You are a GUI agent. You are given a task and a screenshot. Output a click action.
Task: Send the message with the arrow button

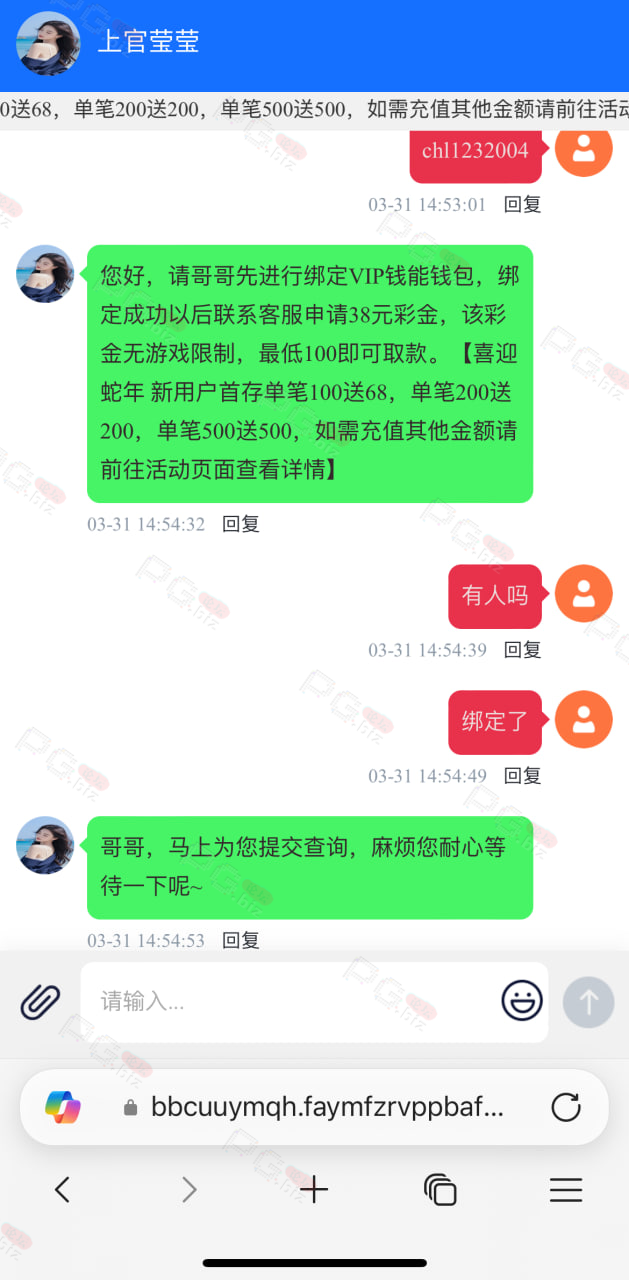[x=588, y=1002]
